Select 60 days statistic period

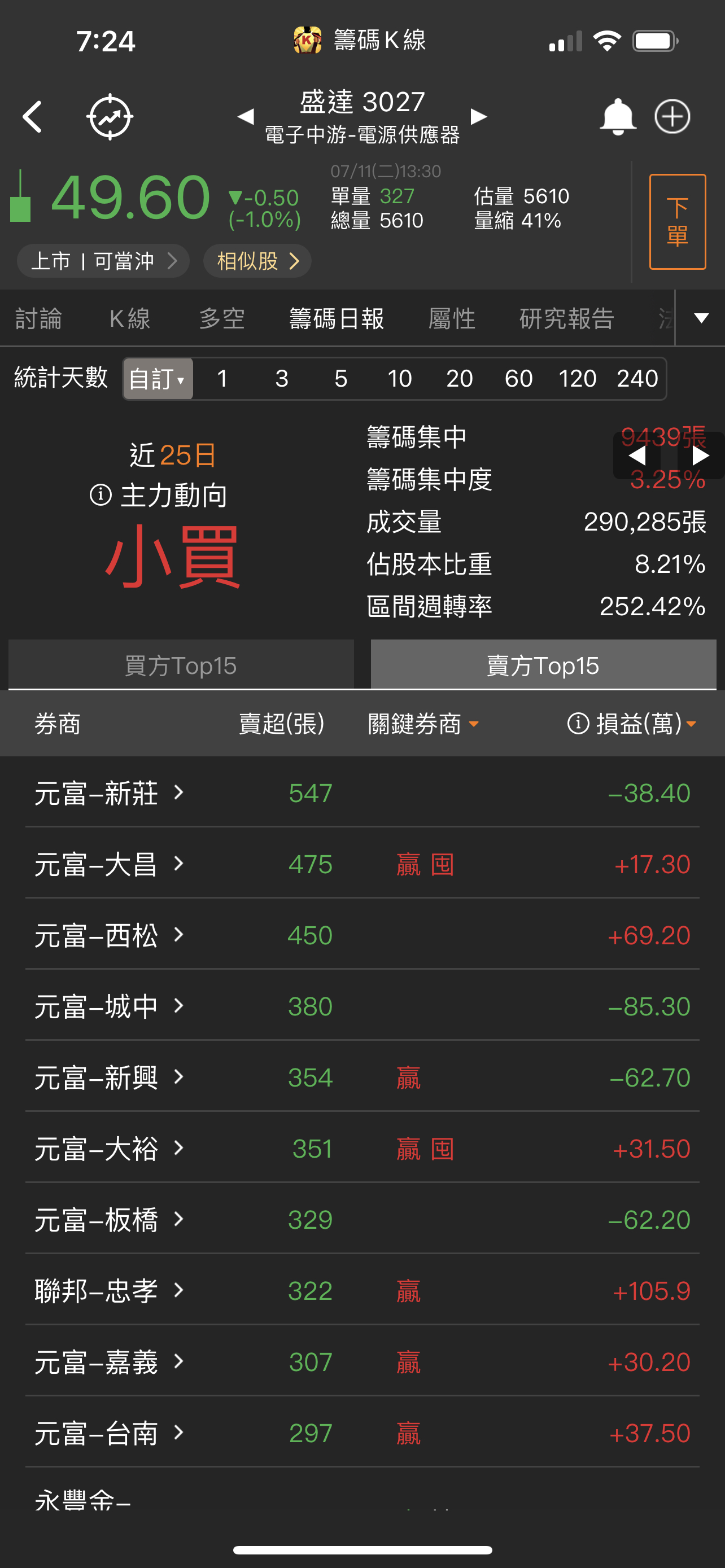pyautogui.click(x=518, y=379)
